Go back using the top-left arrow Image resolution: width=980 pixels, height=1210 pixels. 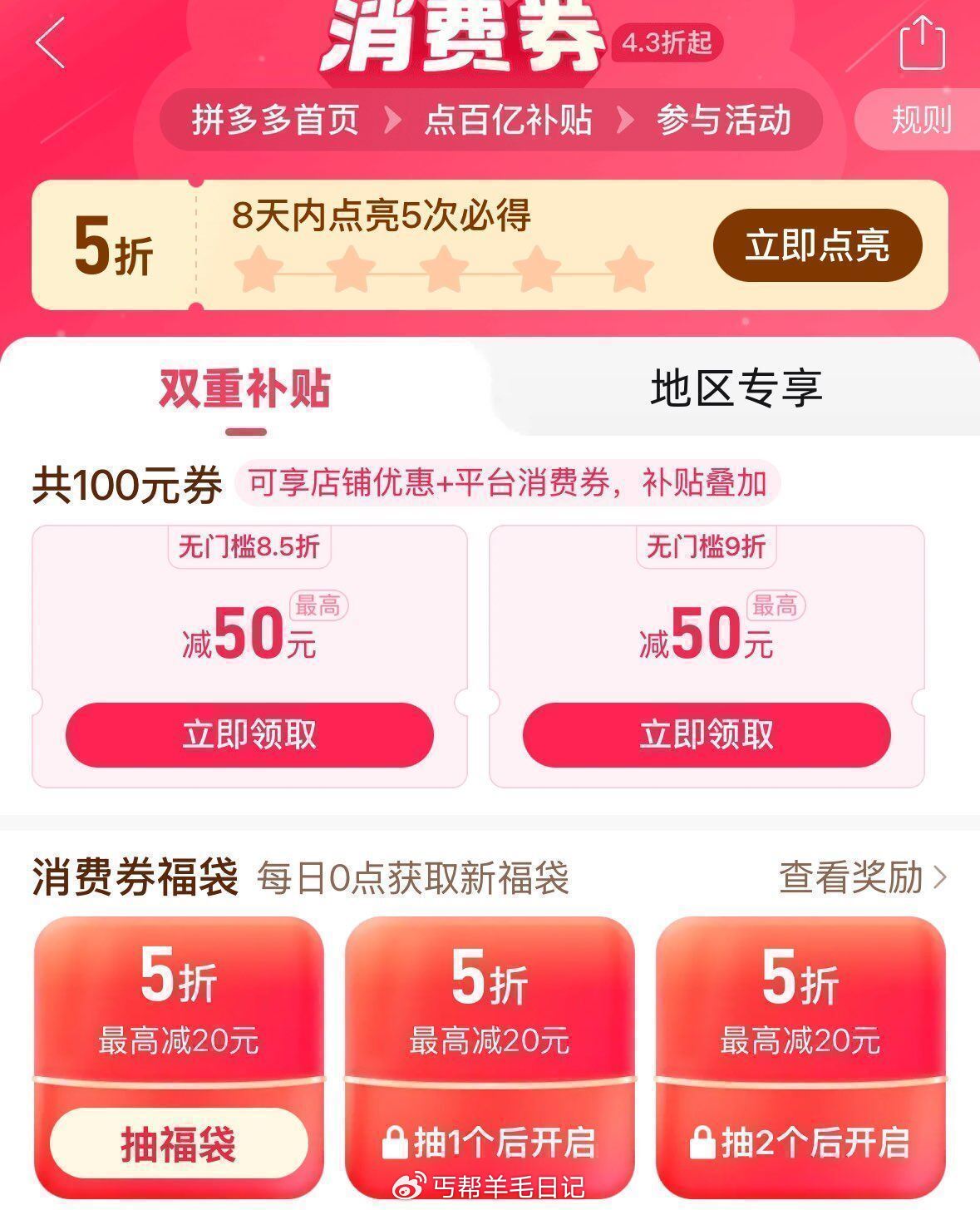(51, 43)
